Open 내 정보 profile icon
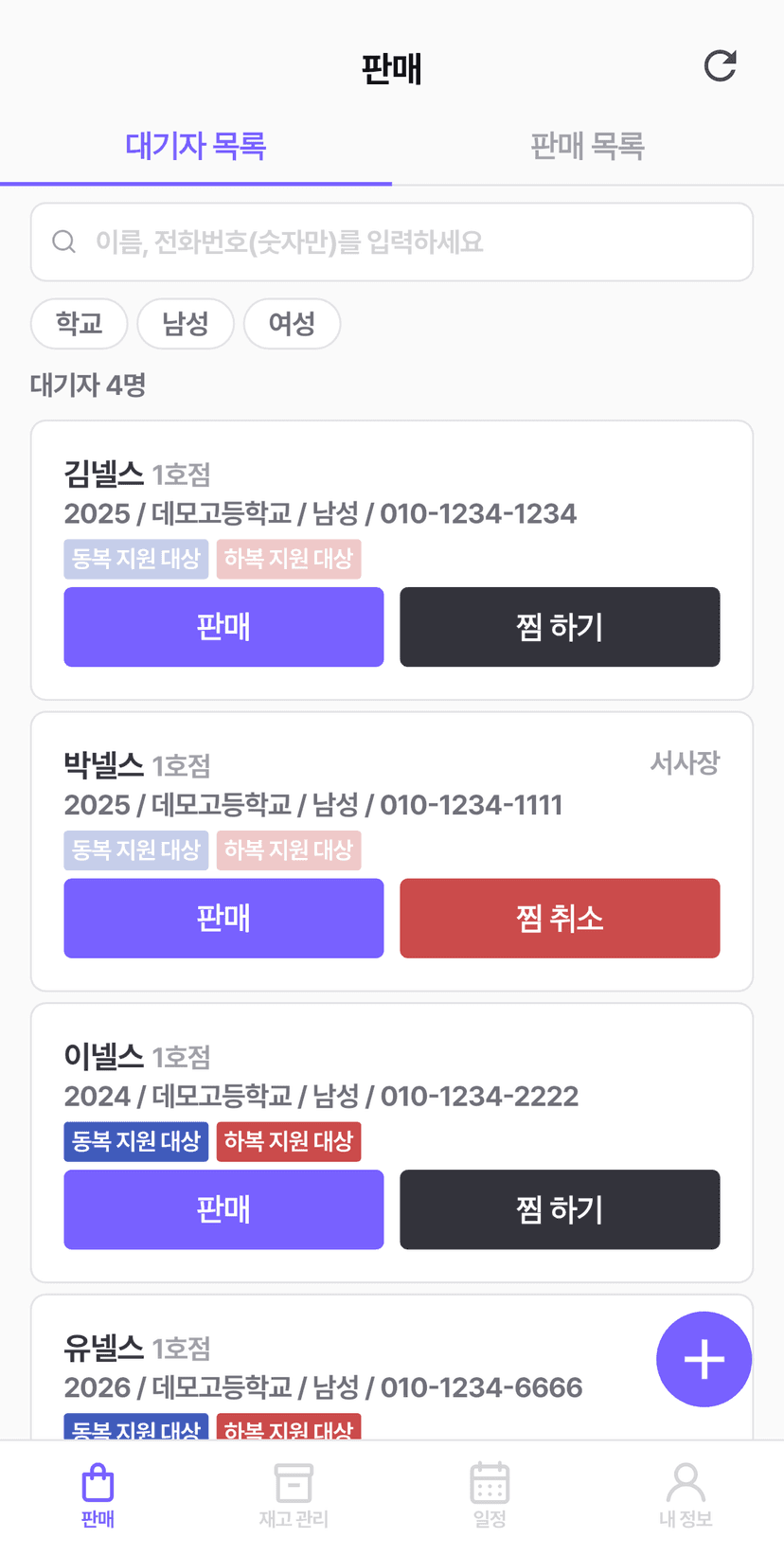 click(686, 1488)
